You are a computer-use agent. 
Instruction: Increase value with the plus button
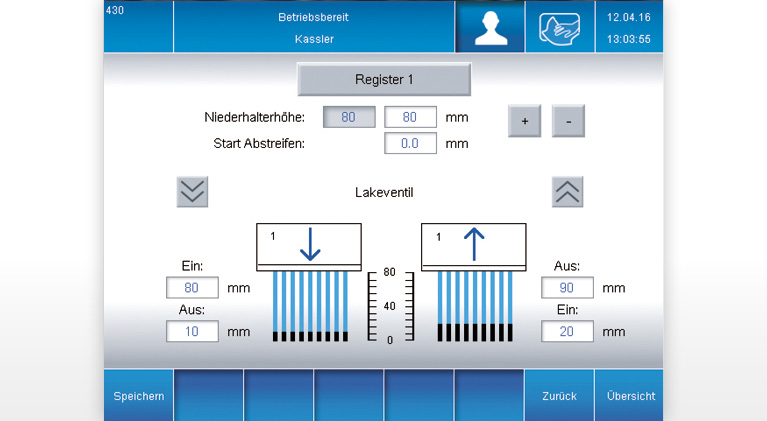[x=525, y=120]
